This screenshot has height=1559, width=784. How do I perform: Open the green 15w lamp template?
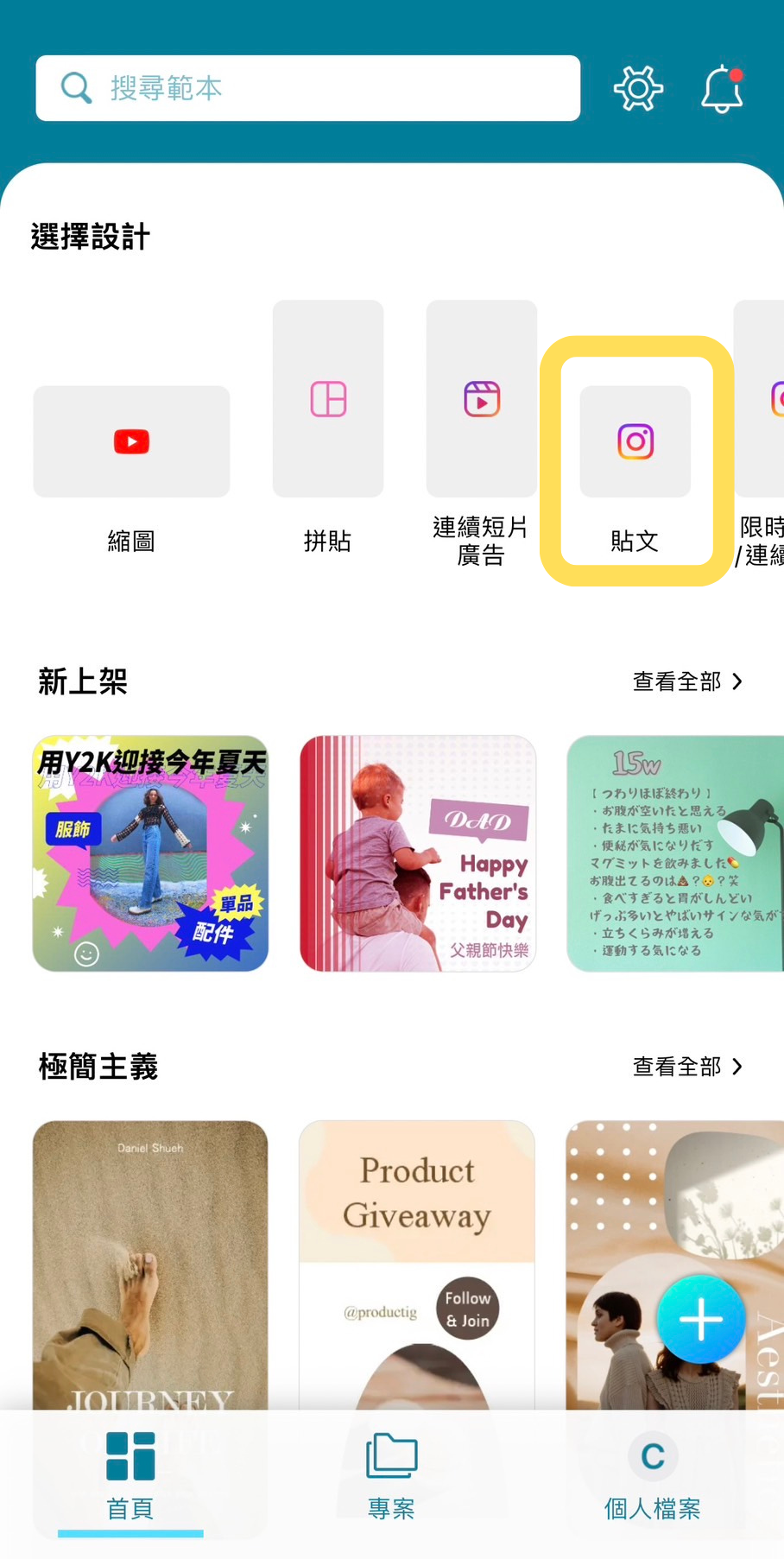click(675, 853)
